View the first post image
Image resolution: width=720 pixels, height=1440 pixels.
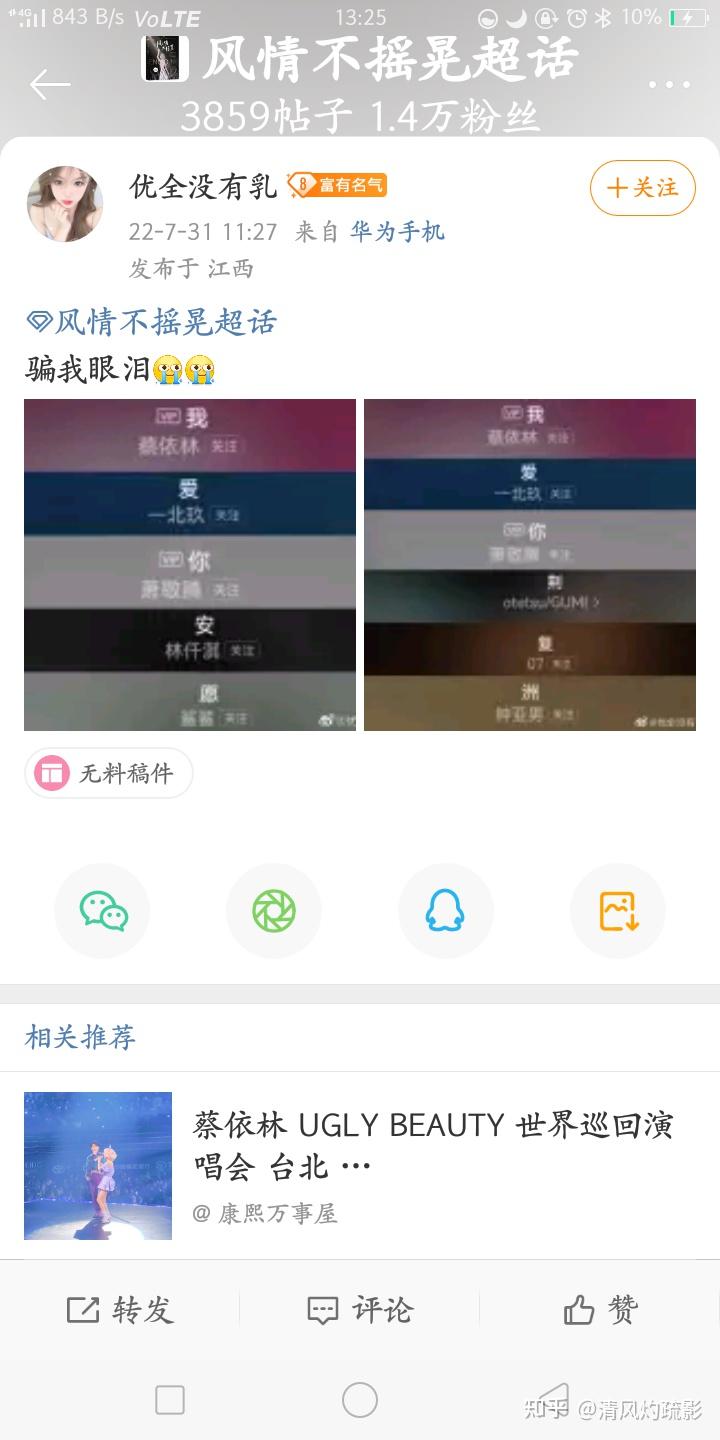tap(190, 565)
